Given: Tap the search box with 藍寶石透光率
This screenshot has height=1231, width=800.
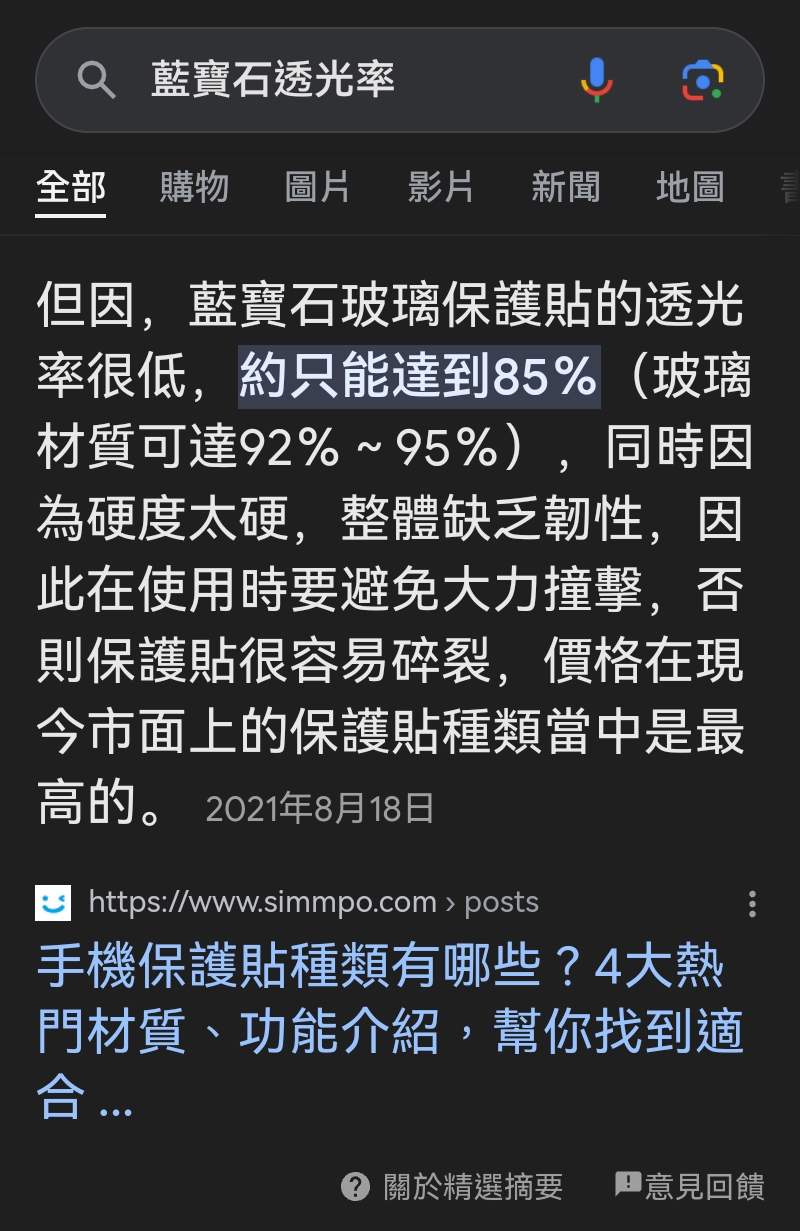Looking at the screenshot, I should click(x=330, y=80).
